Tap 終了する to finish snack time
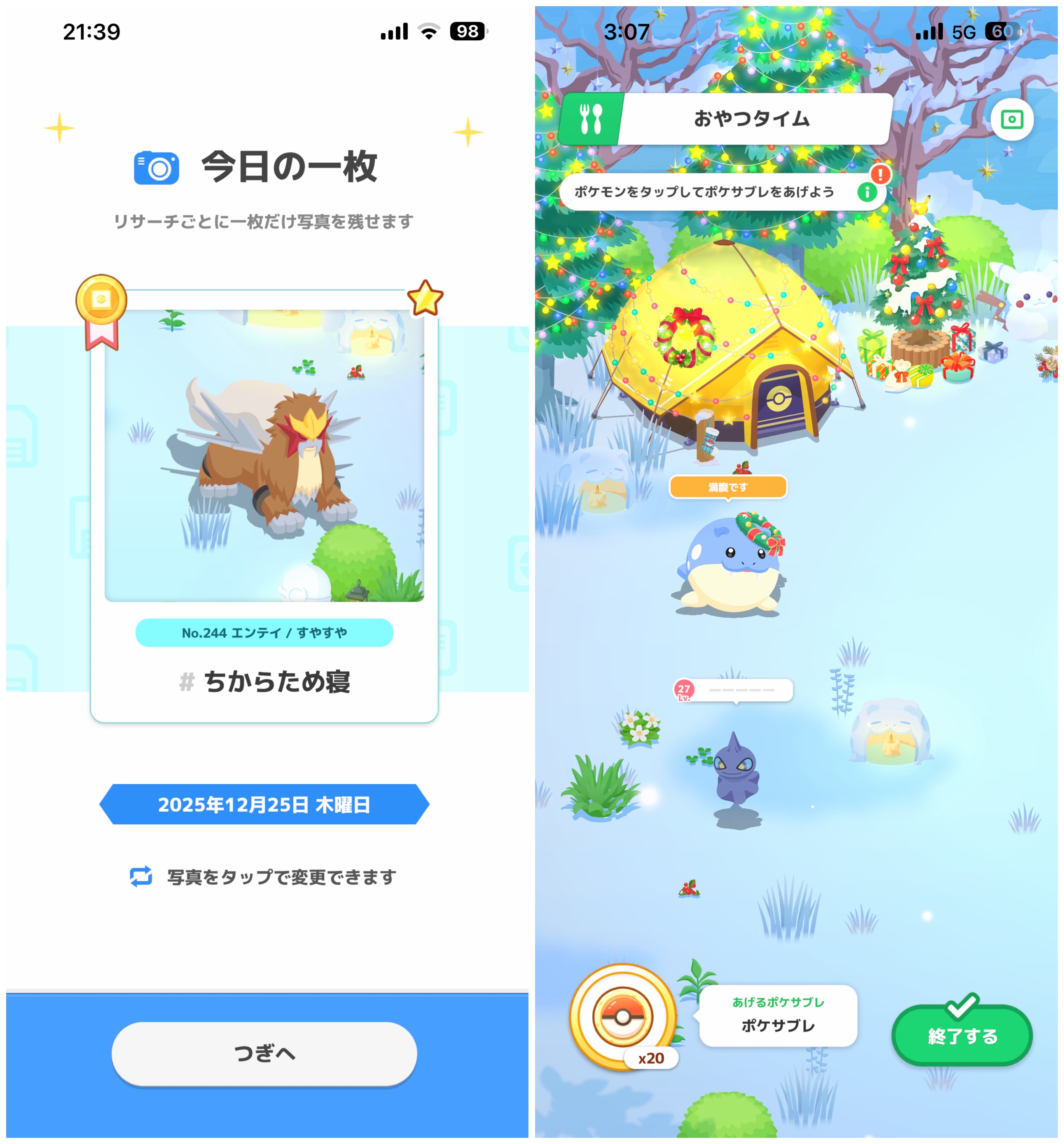The height and width of the screenshot is (1144, 1064). pos(961,1036)
